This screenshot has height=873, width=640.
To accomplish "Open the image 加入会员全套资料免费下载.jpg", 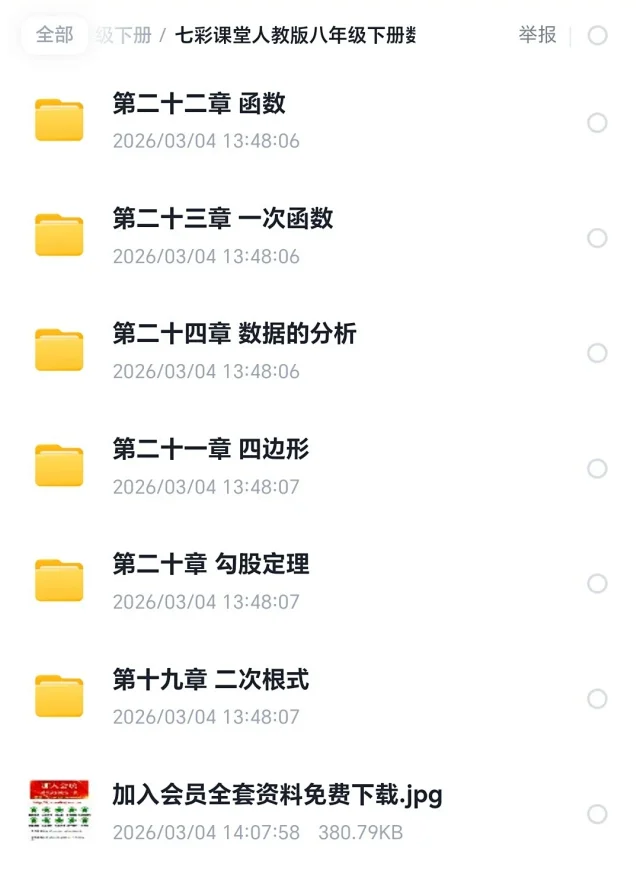I will 277,796.
